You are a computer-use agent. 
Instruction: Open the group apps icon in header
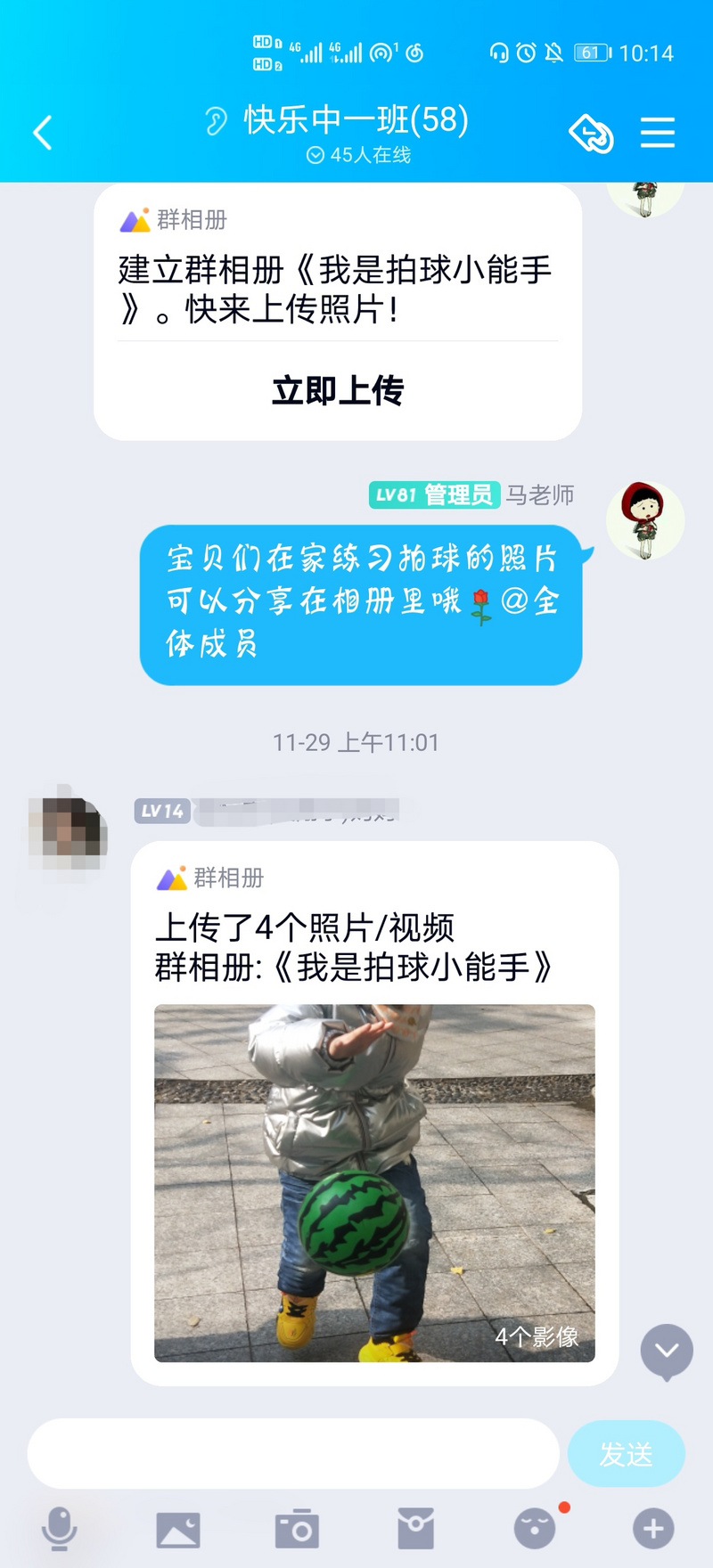pyautogui.click(x=591, y=134)
